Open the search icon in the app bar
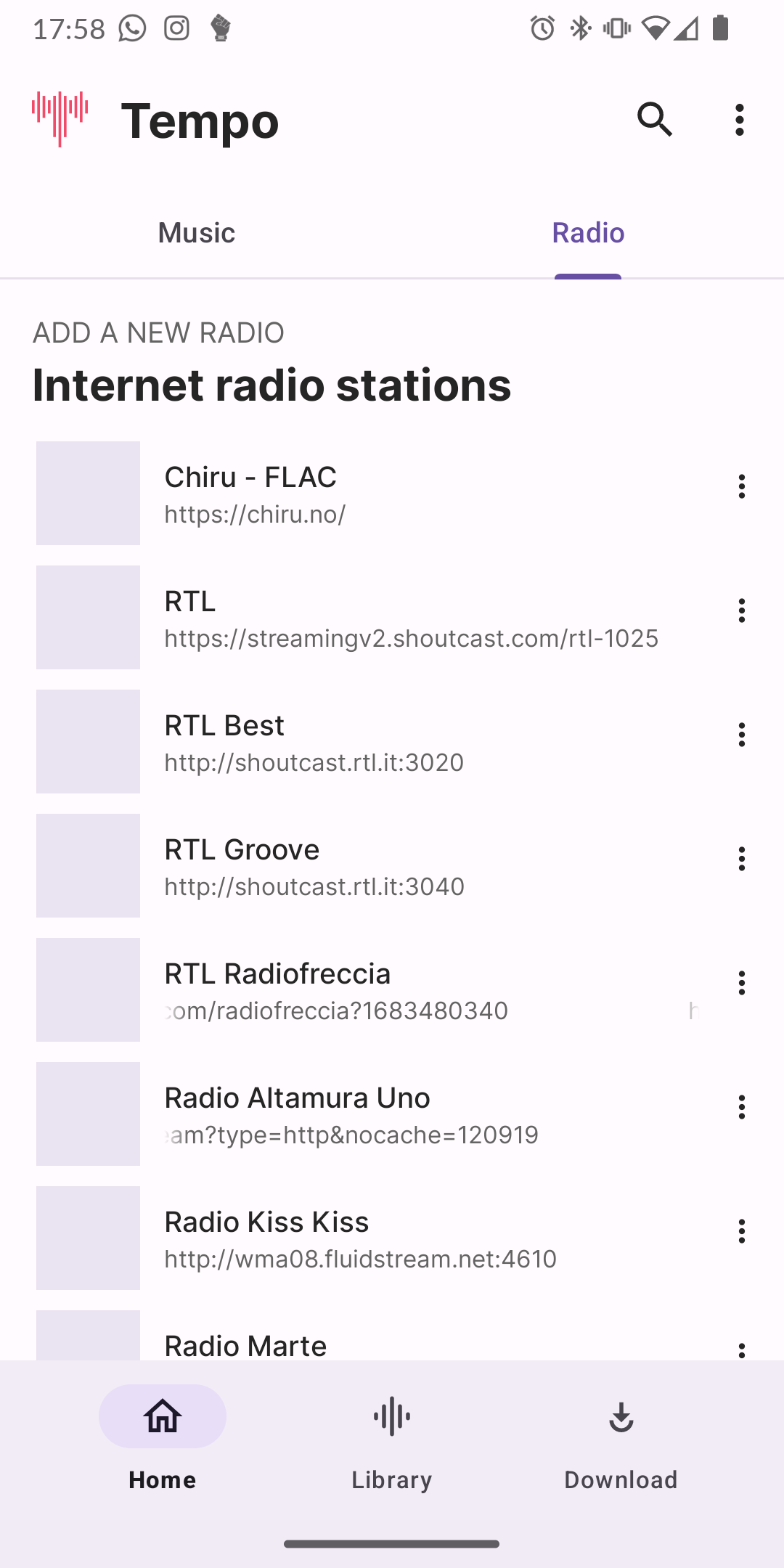The image size is (784, 1568). (655, 120)
